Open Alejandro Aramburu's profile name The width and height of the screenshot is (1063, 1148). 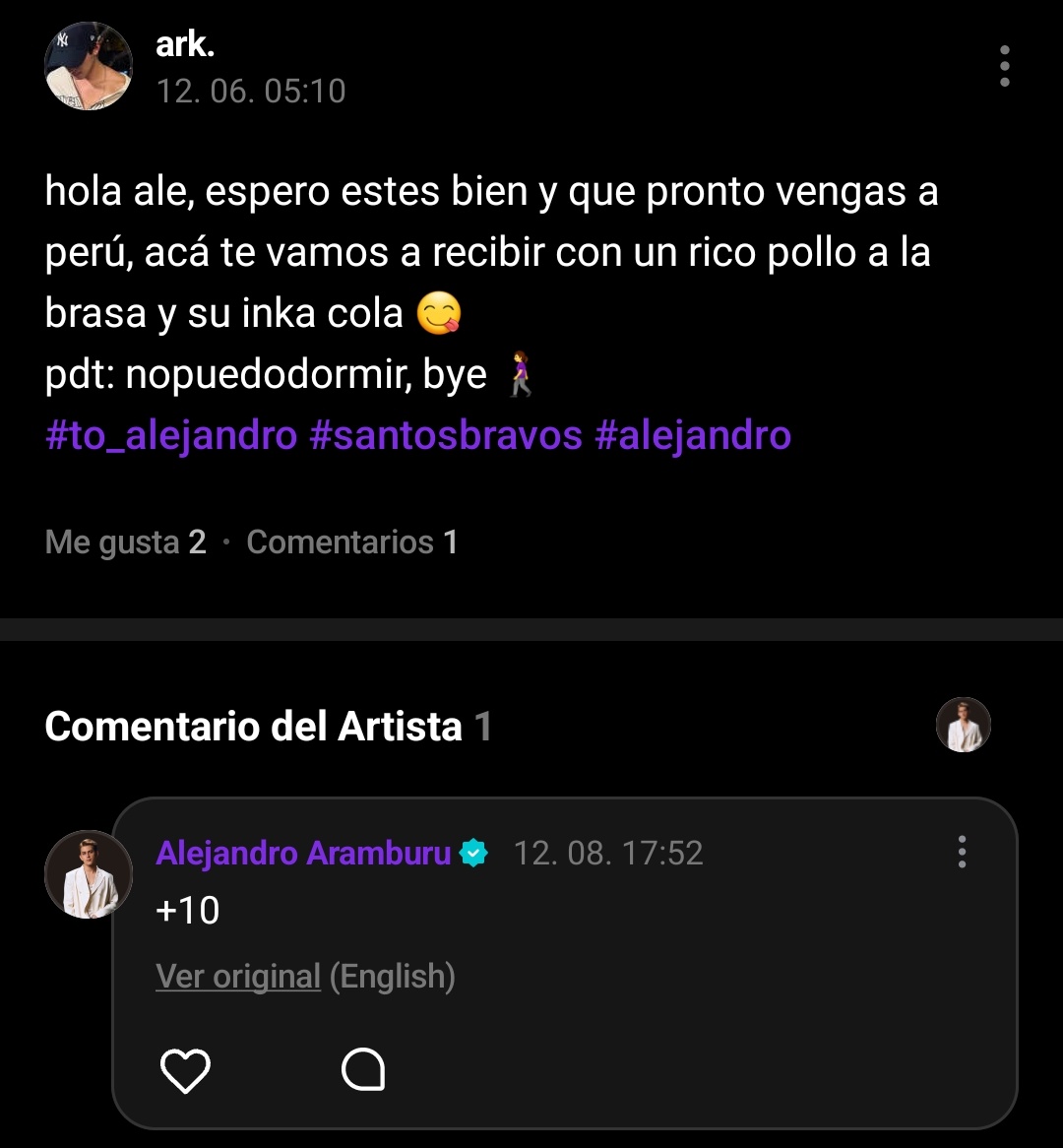pyautogui.click(x=303, y=853)
